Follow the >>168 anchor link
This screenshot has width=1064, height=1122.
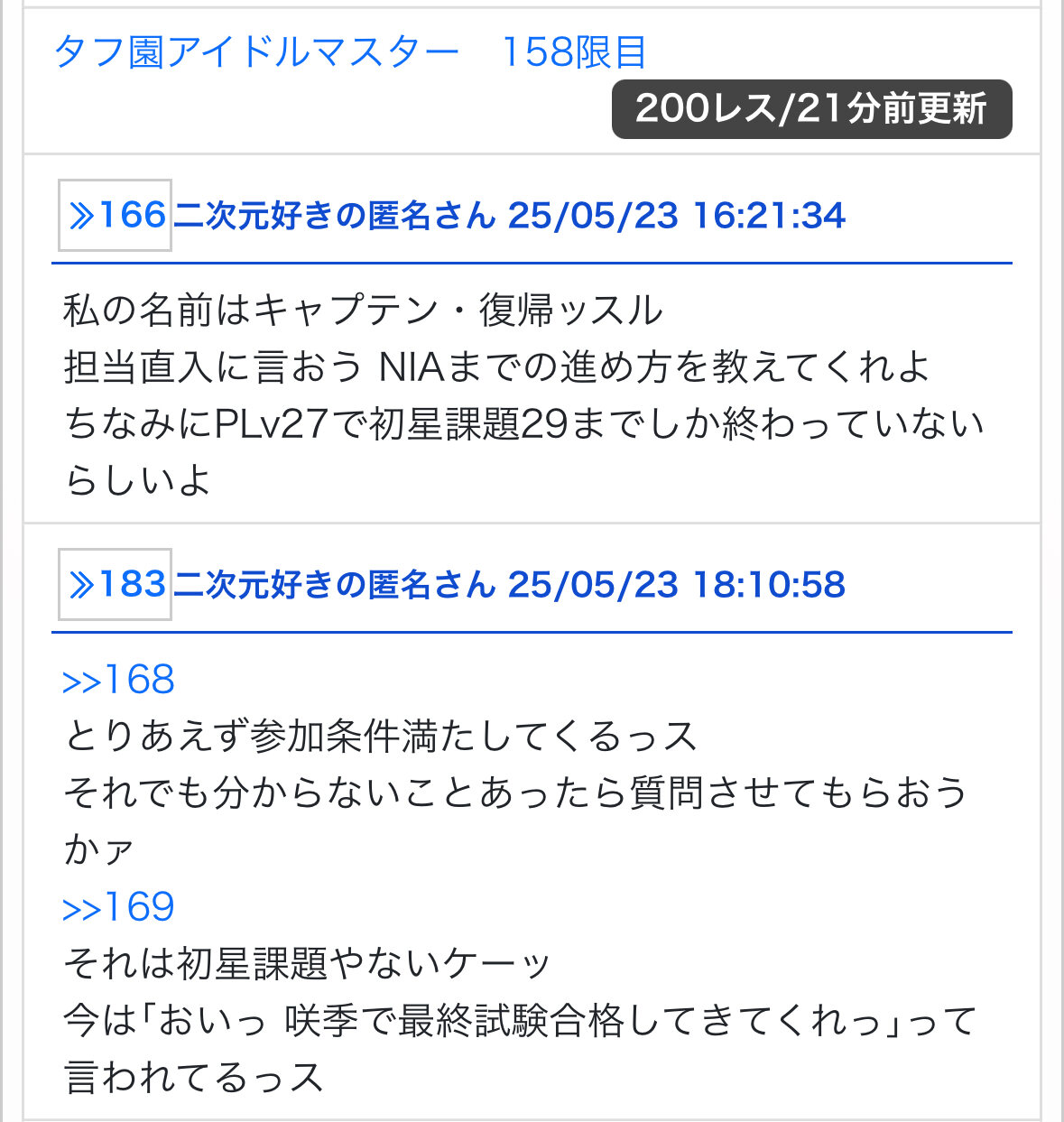[x=118, y=680]
